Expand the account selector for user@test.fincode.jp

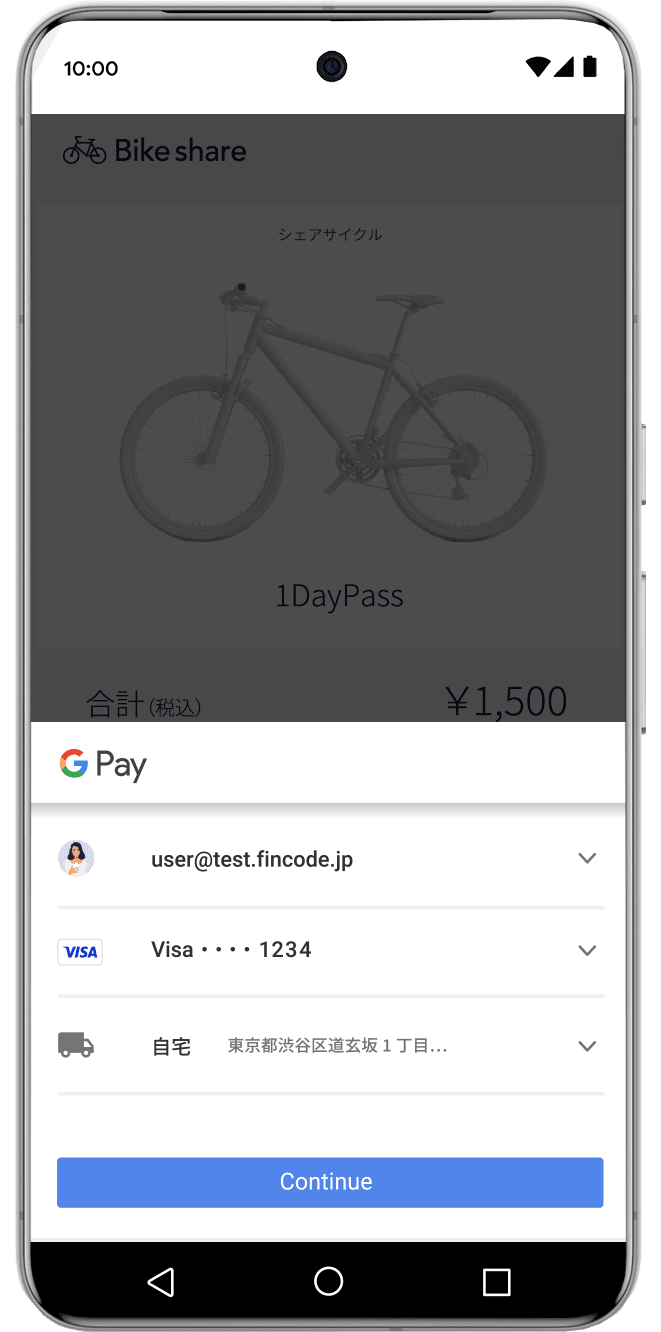(x=587, y=859)
